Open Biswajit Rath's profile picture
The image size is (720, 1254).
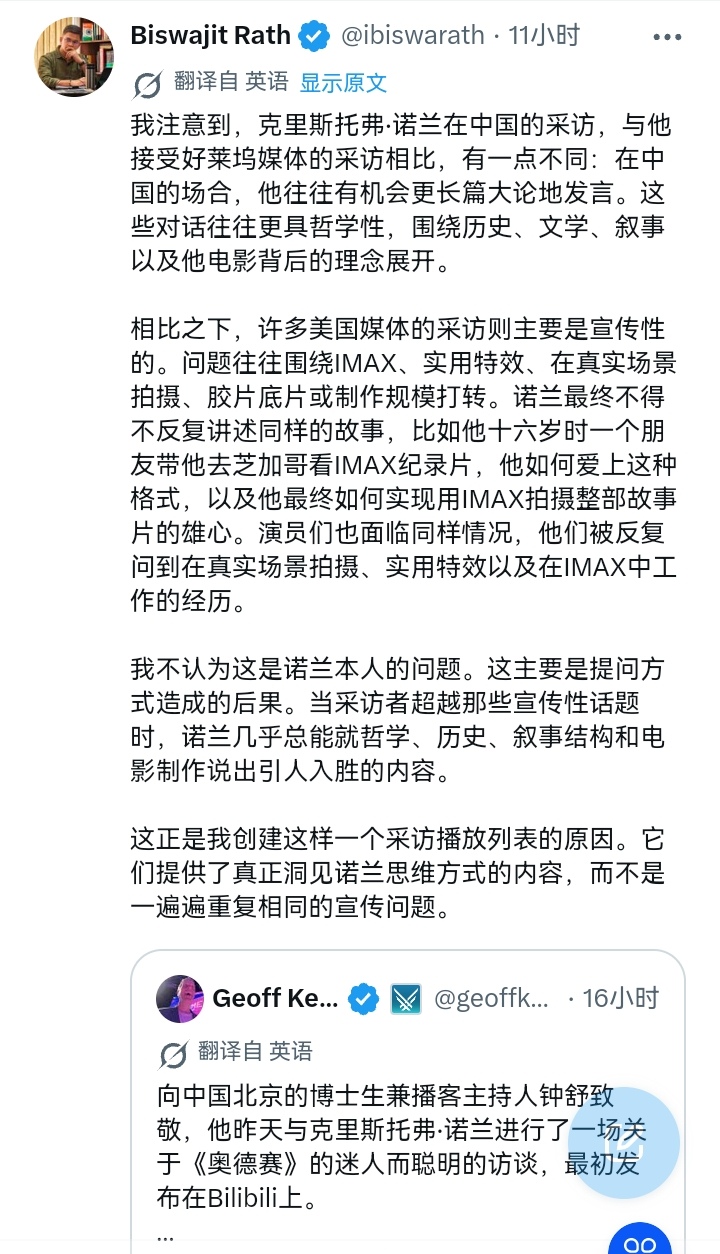(x=74, y=56)
